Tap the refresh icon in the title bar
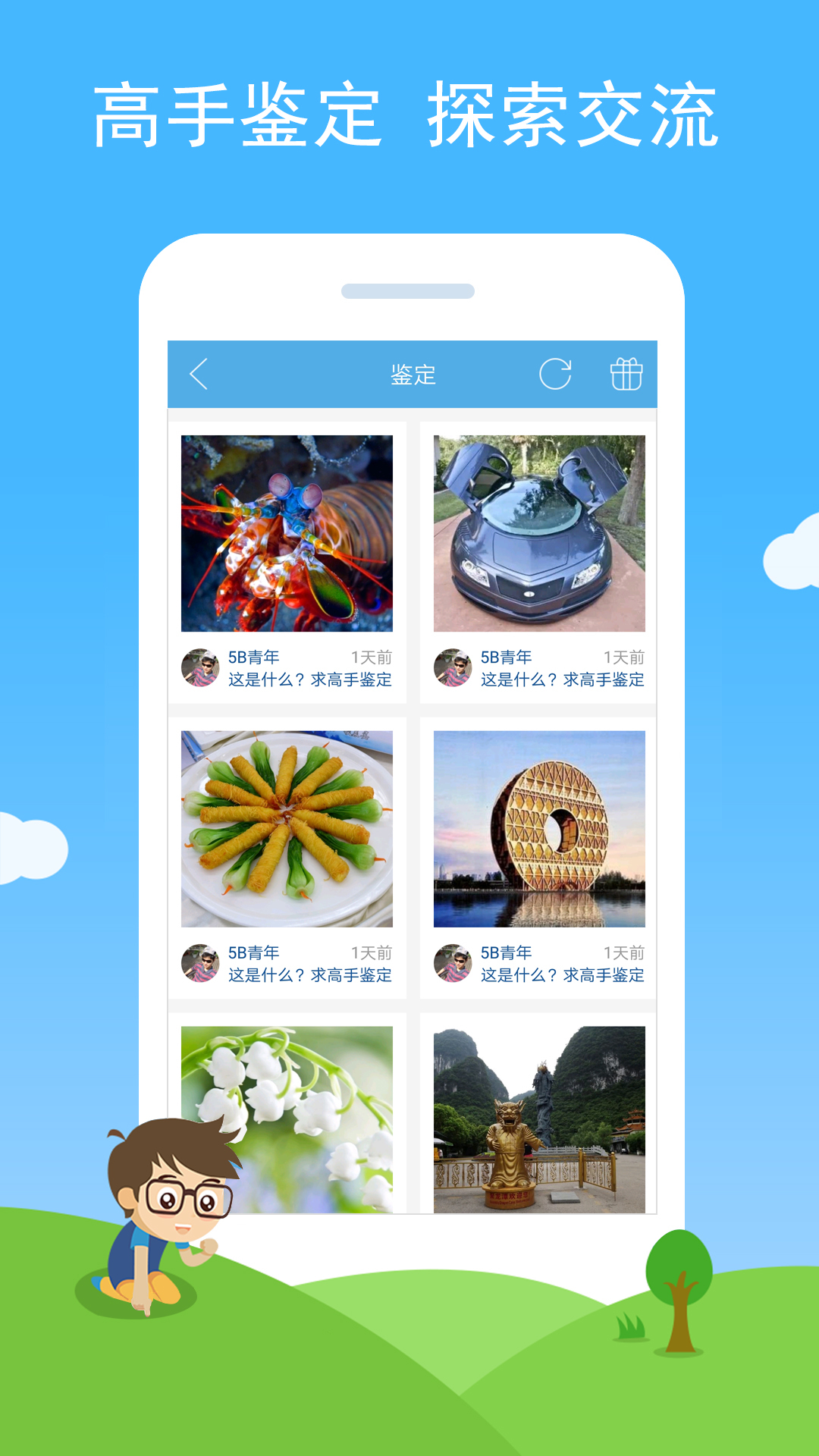The image size is (819, 1456). 557,372
